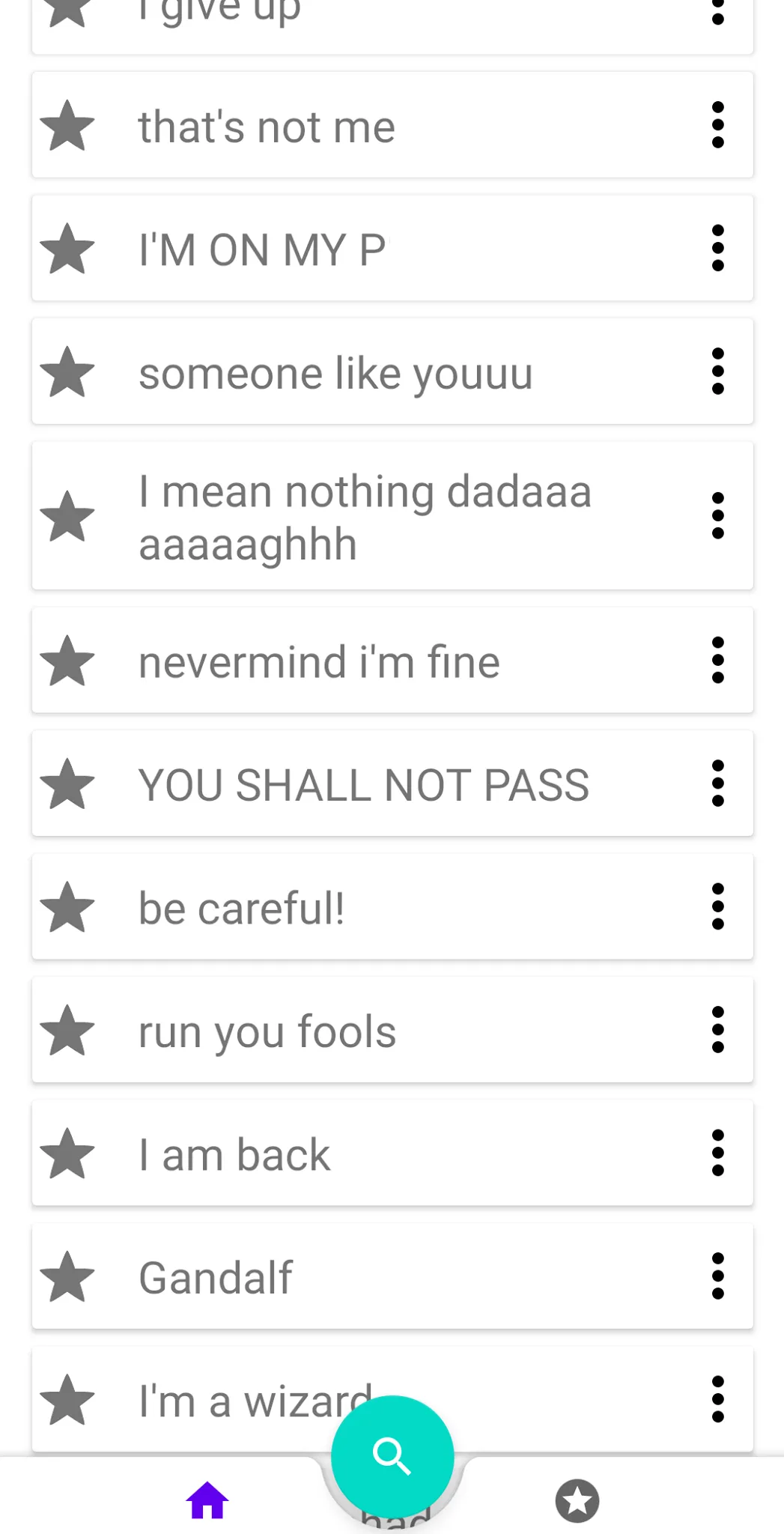
Task: Star the "I mean nothing dadaaa" clip
Action: (x=67, y=515)
